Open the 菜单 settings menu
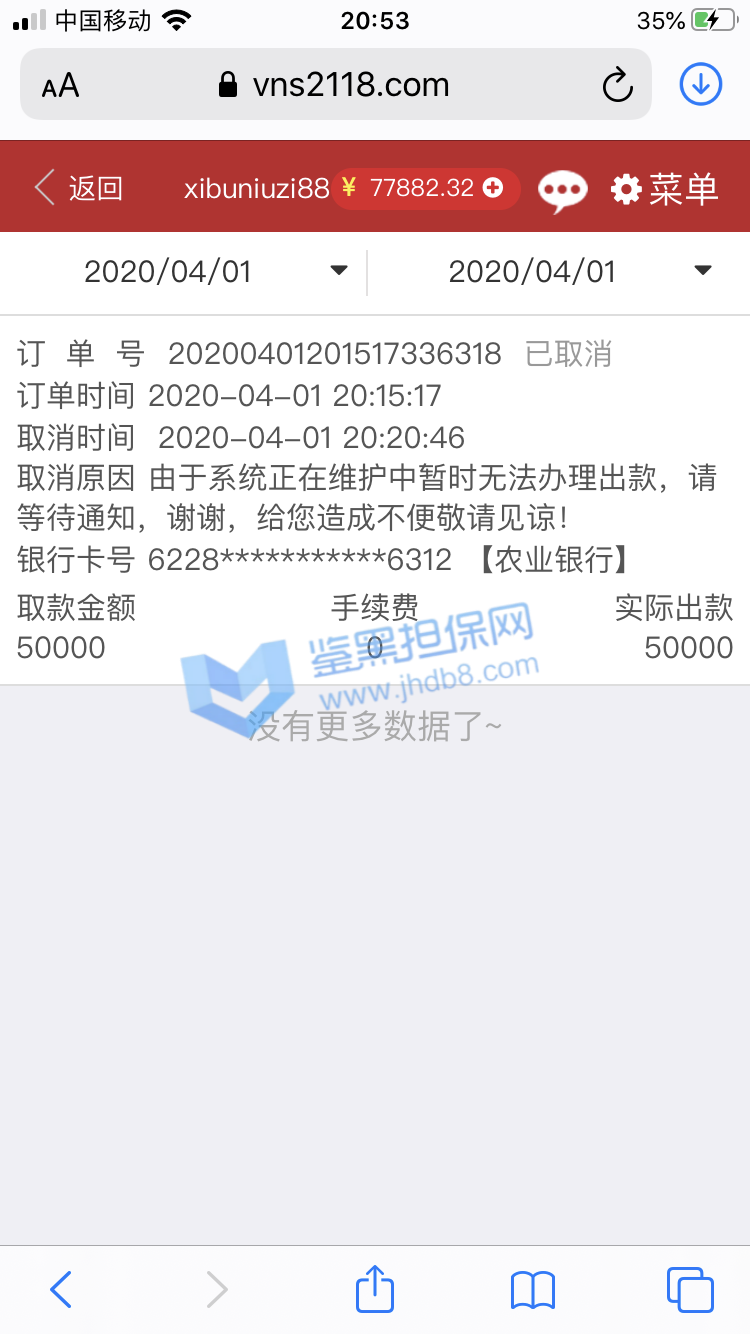750x1334 pixels. [665, 189]
